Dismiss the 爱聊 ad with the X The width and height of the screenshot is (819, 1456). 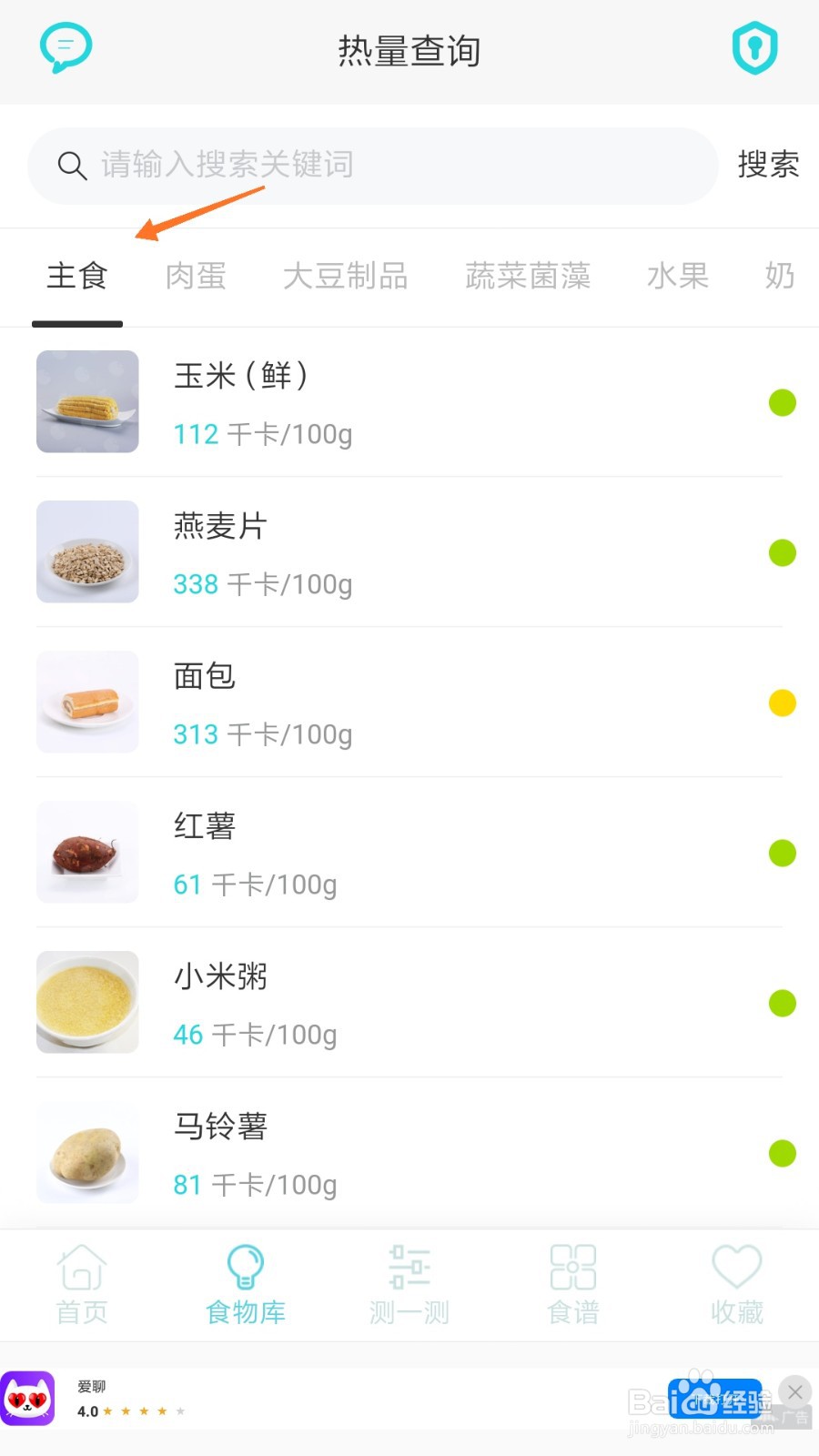pyautogui.click(x=794, y=1391)
